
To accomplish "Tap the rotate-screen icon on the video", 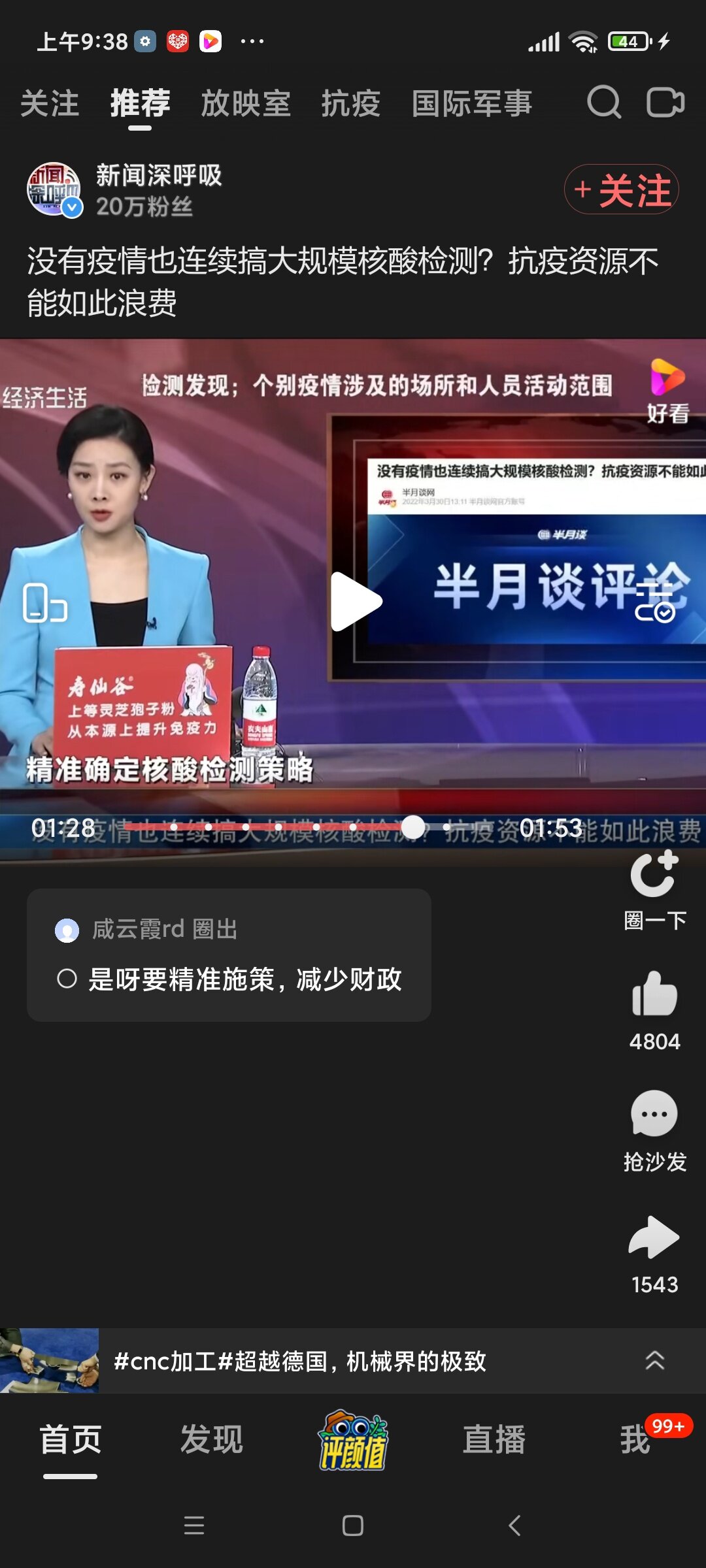I will [x=44, y=602].
